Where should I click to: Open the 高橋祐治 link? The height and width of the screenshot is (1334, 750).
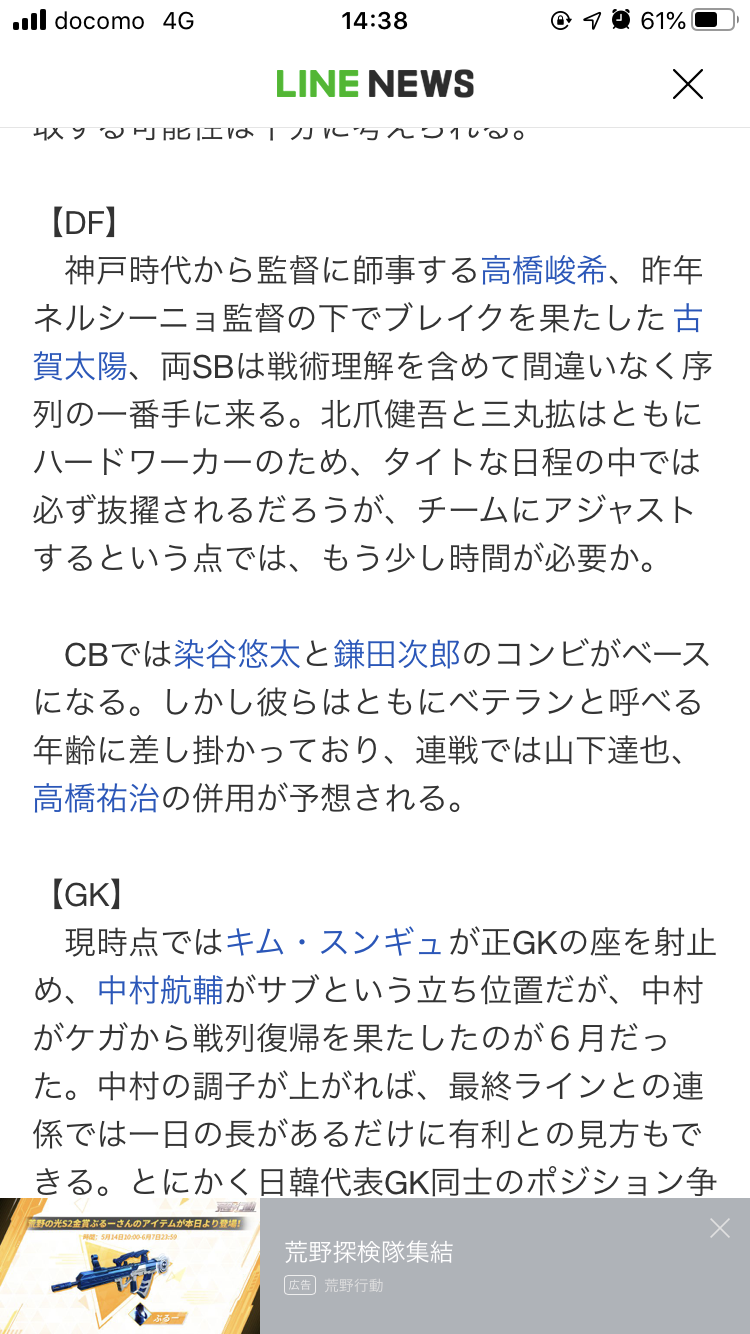(x=96, y=799)
